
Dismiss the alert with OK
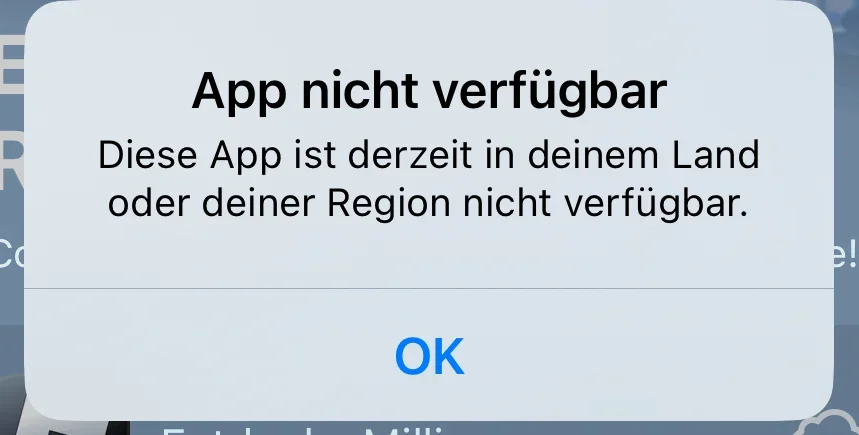[x=429, y=355]
